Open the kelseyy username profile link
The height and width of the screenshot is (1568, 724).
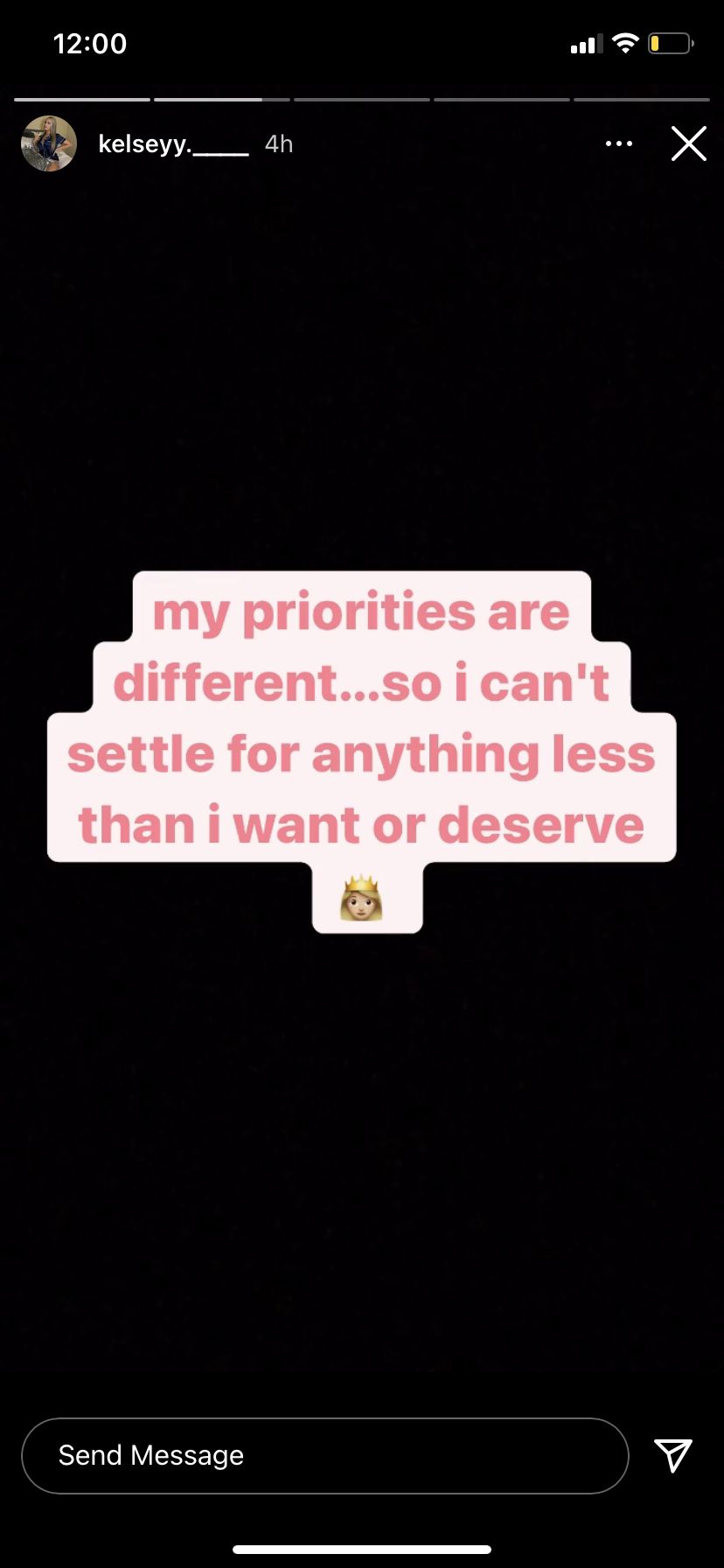(173, 144)
